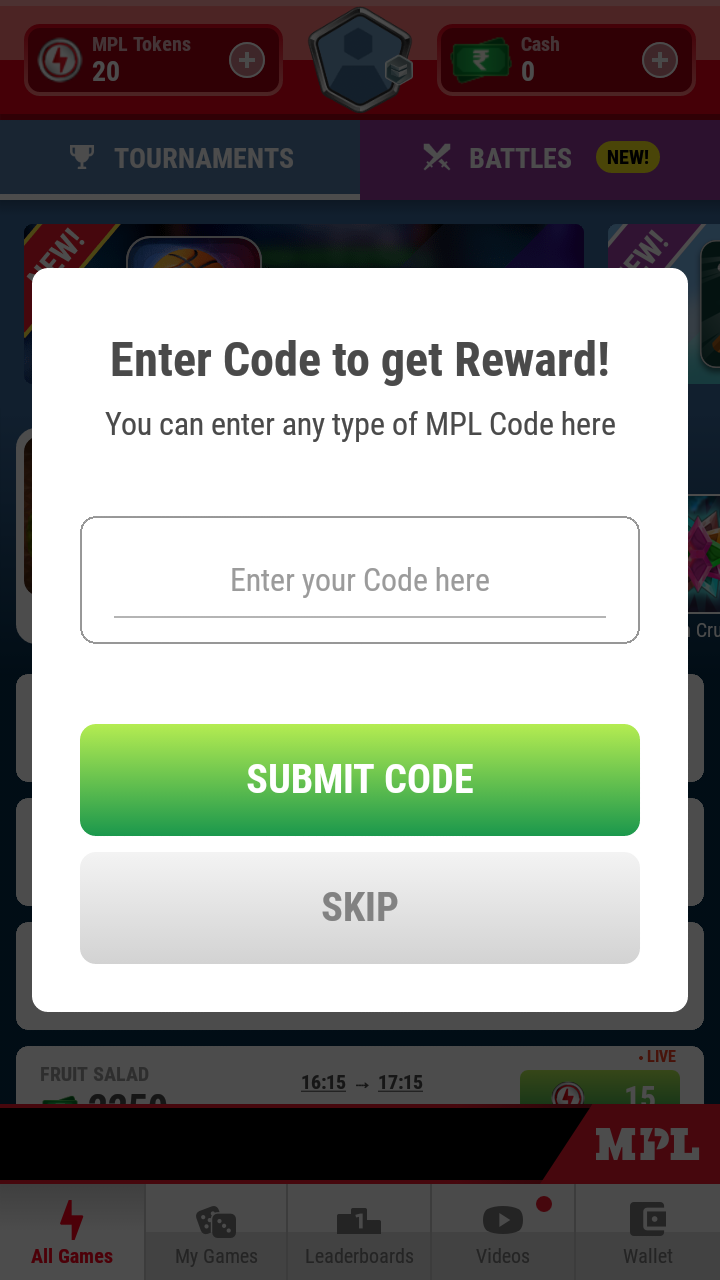Switch to the Battles tab
Screen dimensions: 720x1280
[x=540, y=158]
